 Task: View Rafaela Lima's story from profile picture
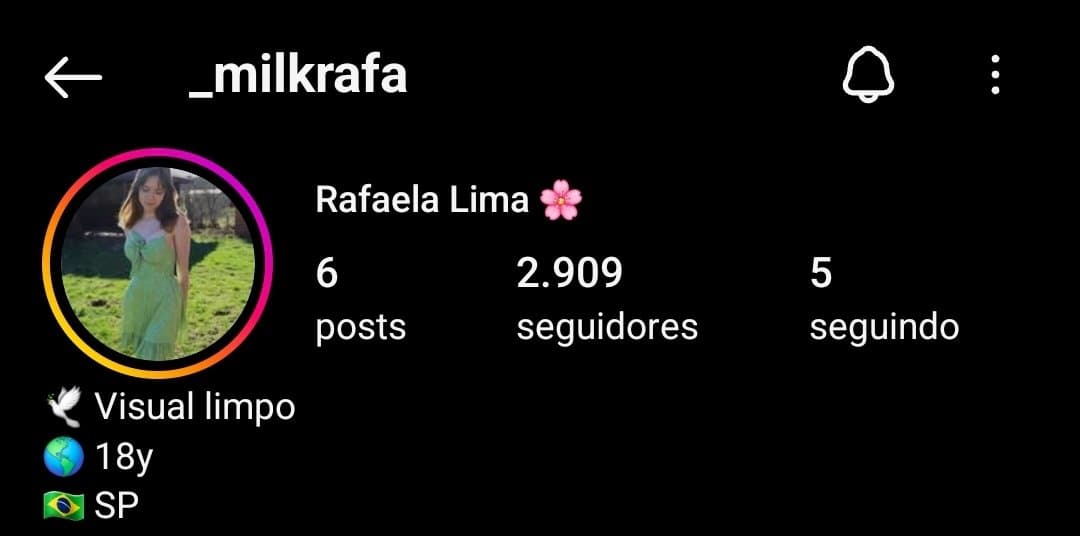click(158, 263)
